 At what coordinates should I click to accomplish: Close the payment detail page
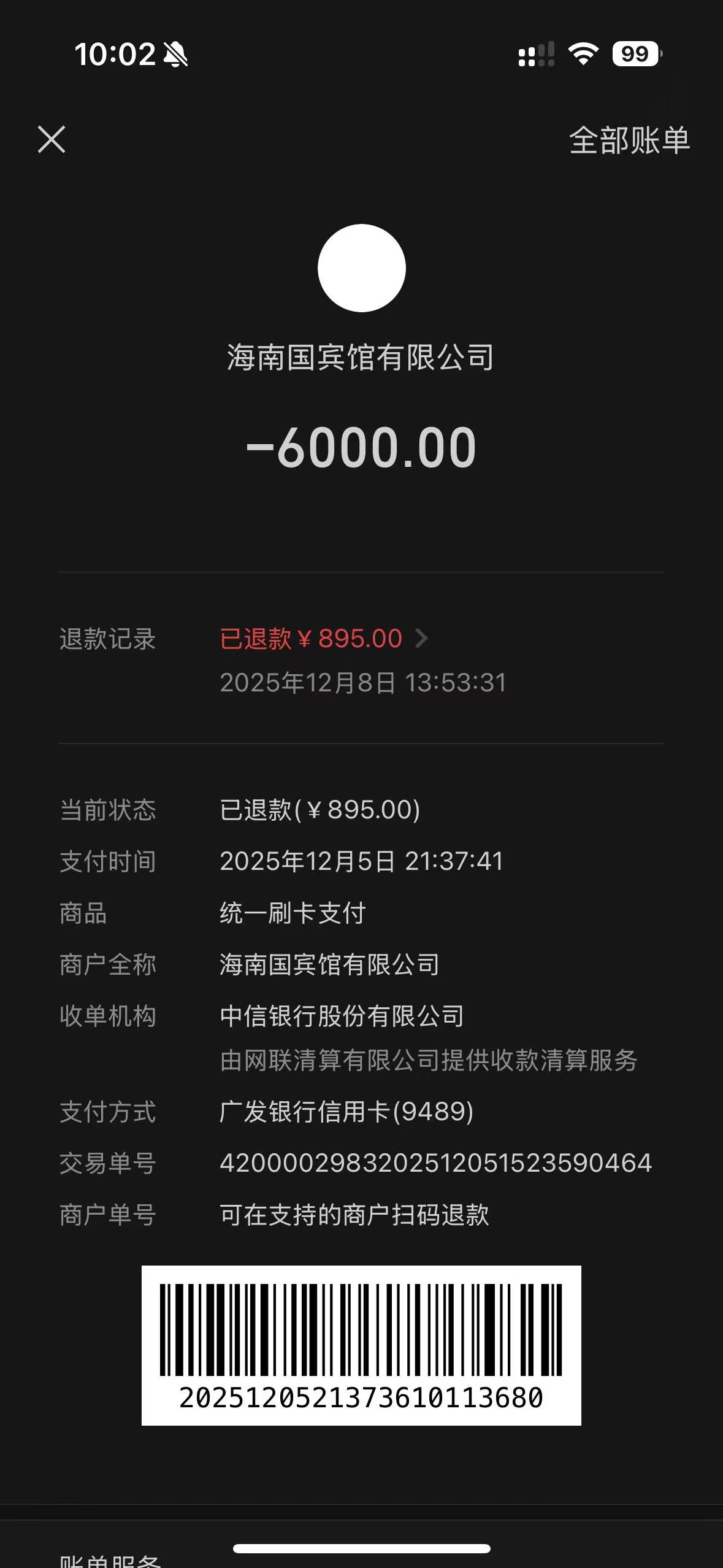pos(52,139)
